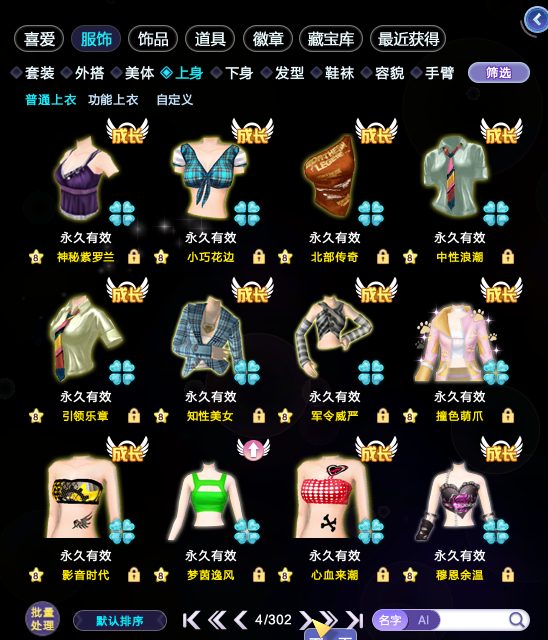The width and height of the screenshot is (548, 640).
Task: Jump to the last page
Action: click(354, 620)
